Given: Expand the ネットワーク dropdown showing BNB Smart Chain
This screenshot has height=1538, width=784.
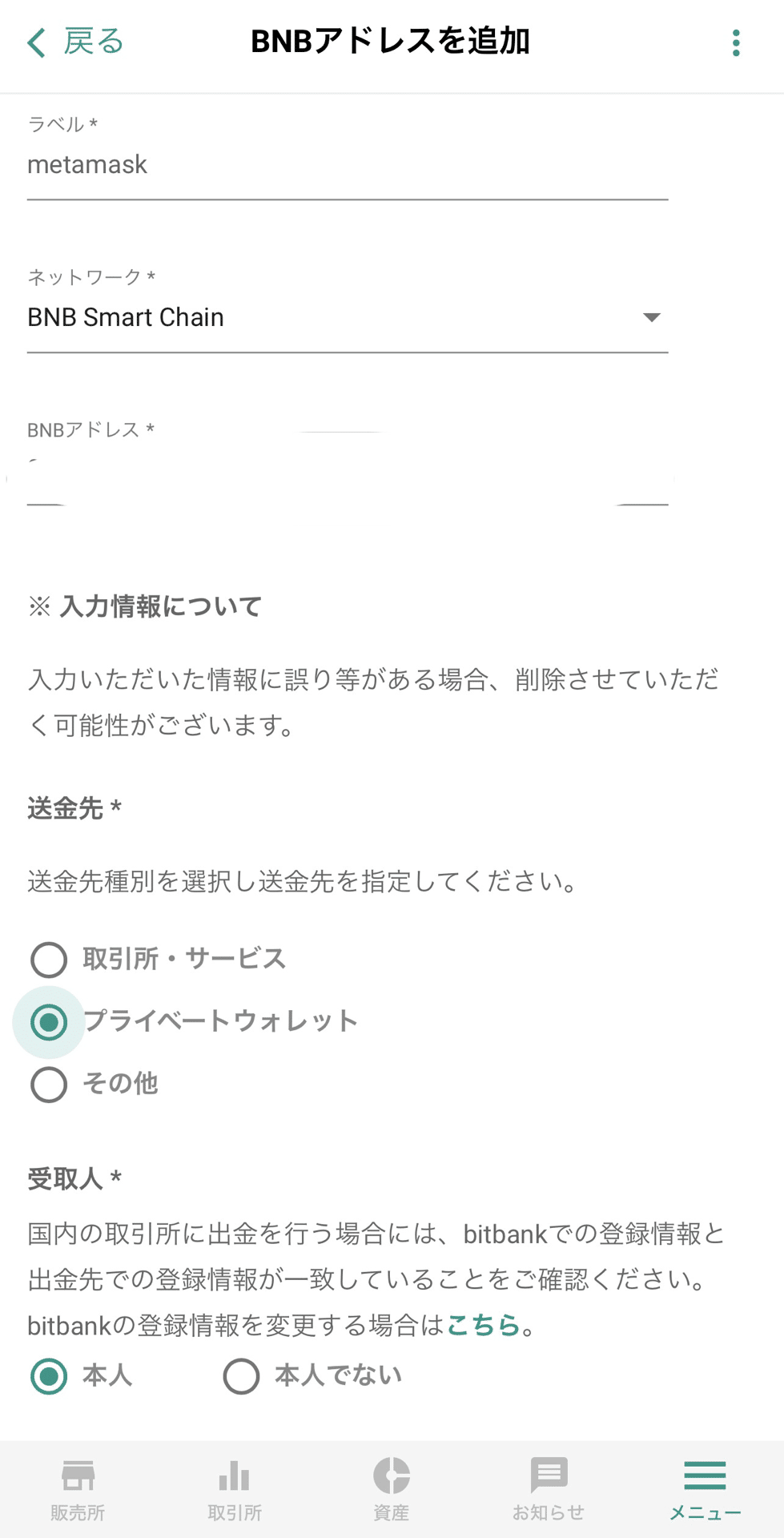Looking at the screenshot, I should (x=348, y=318).
